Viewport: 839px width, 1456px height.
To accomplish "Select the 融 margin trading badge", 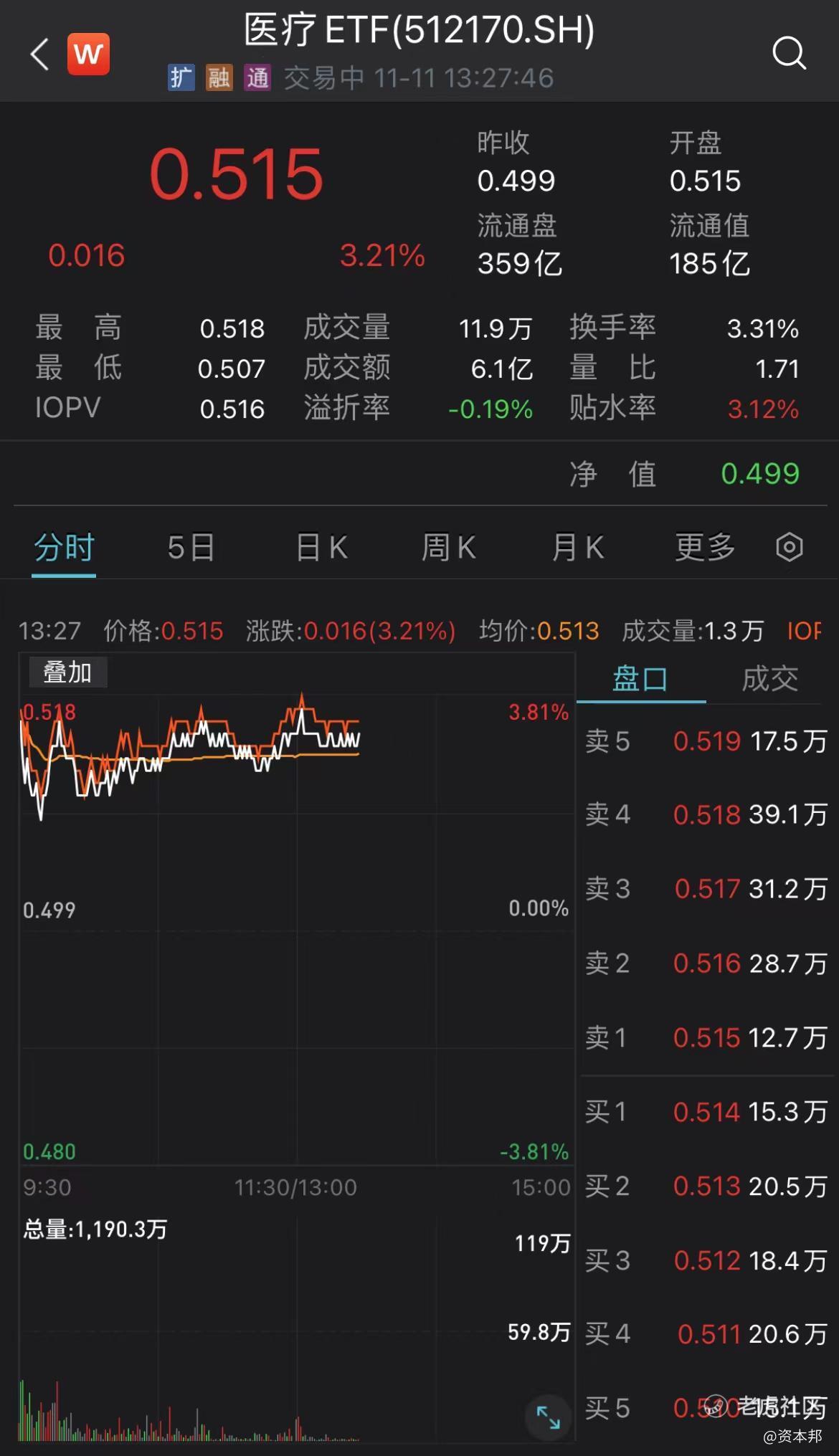I will point(220,77).
